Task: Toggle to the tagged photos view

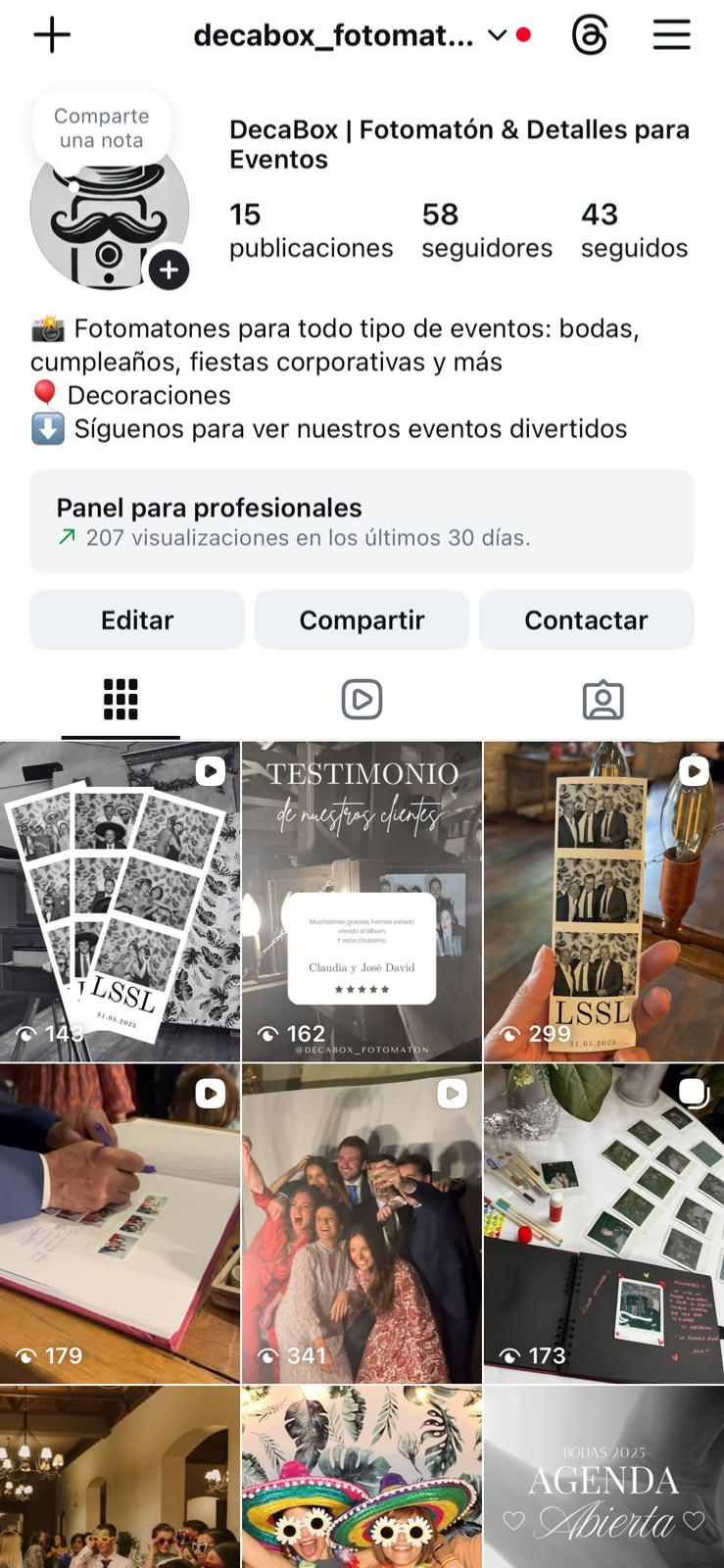Action: 603,700
